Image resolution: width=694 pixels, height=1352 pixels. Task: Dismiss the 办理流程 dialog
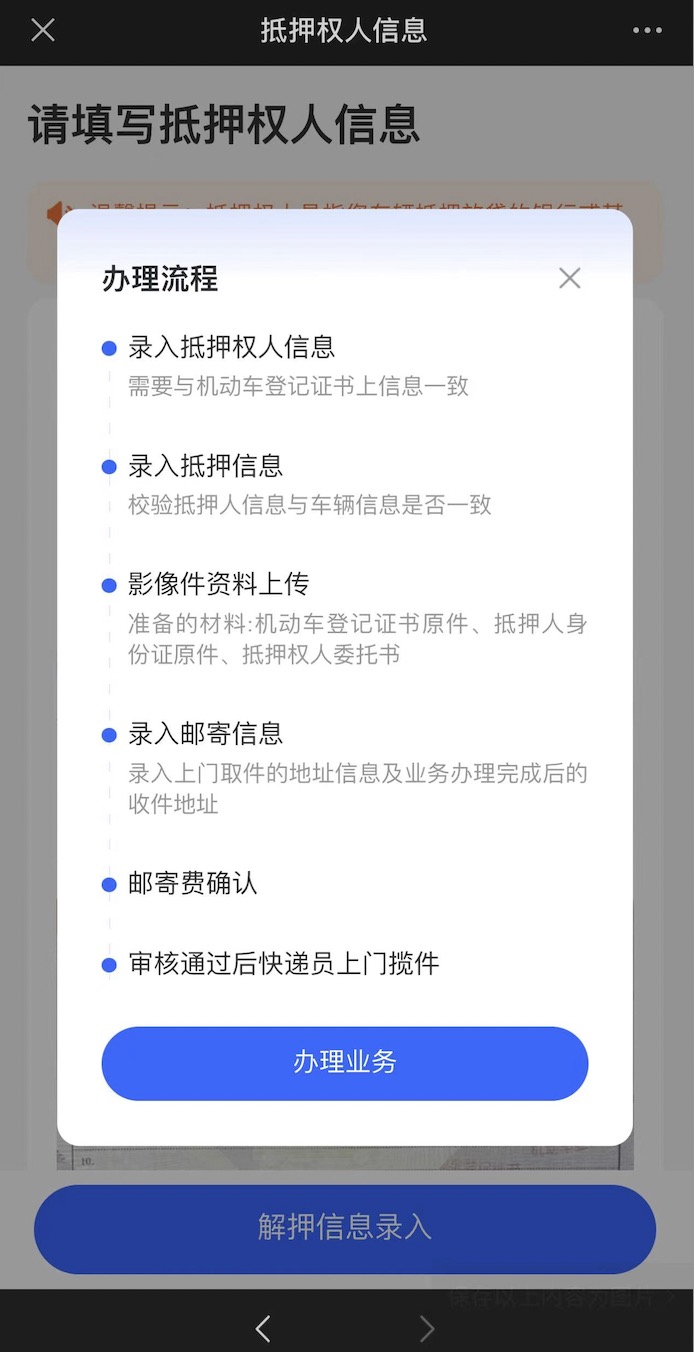[569, 278]
